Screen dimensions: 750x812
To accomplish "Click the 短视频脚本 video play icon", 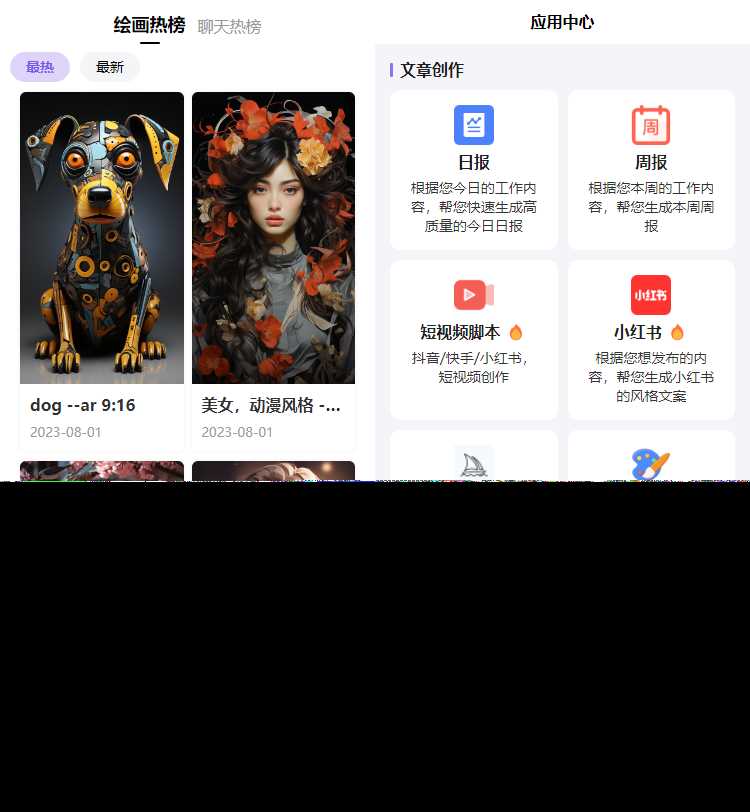I will click(473, 295).
